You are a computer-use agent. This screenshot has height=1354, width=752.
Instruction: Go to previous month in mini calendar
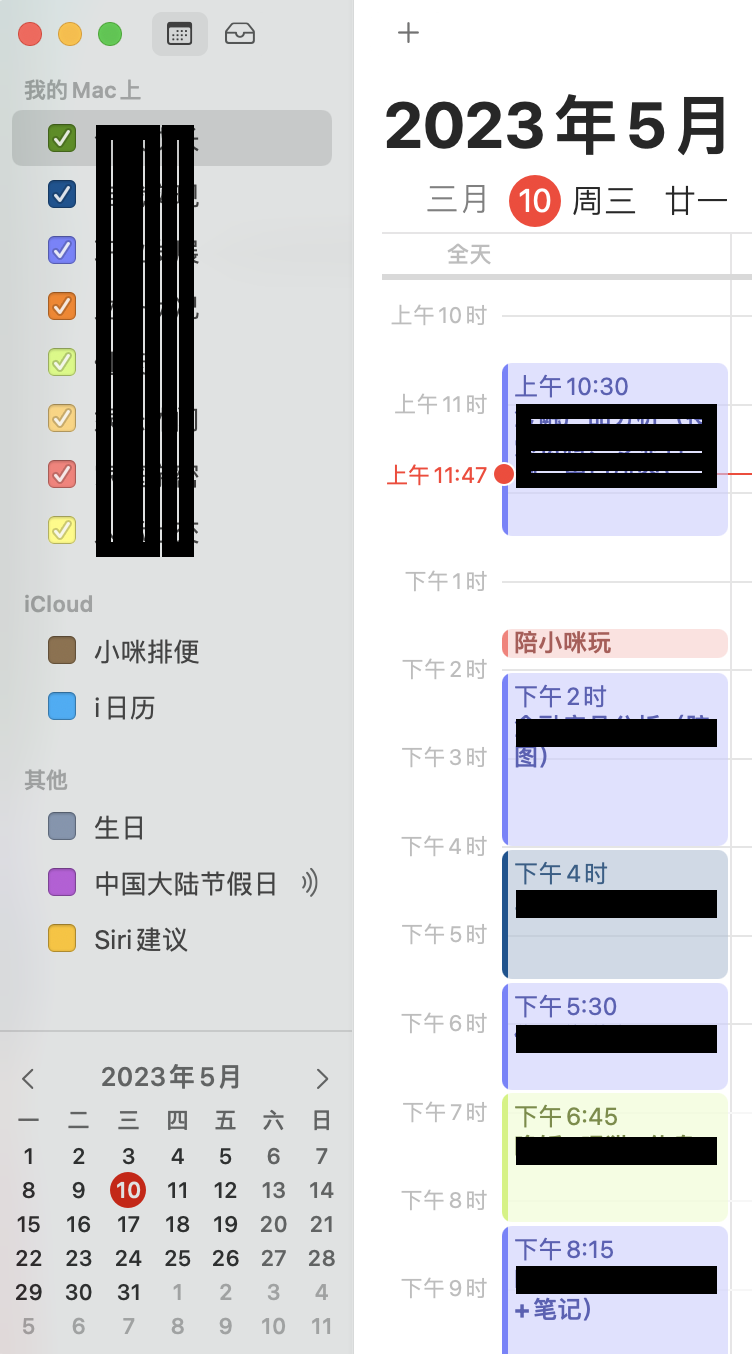[29, 1078]
